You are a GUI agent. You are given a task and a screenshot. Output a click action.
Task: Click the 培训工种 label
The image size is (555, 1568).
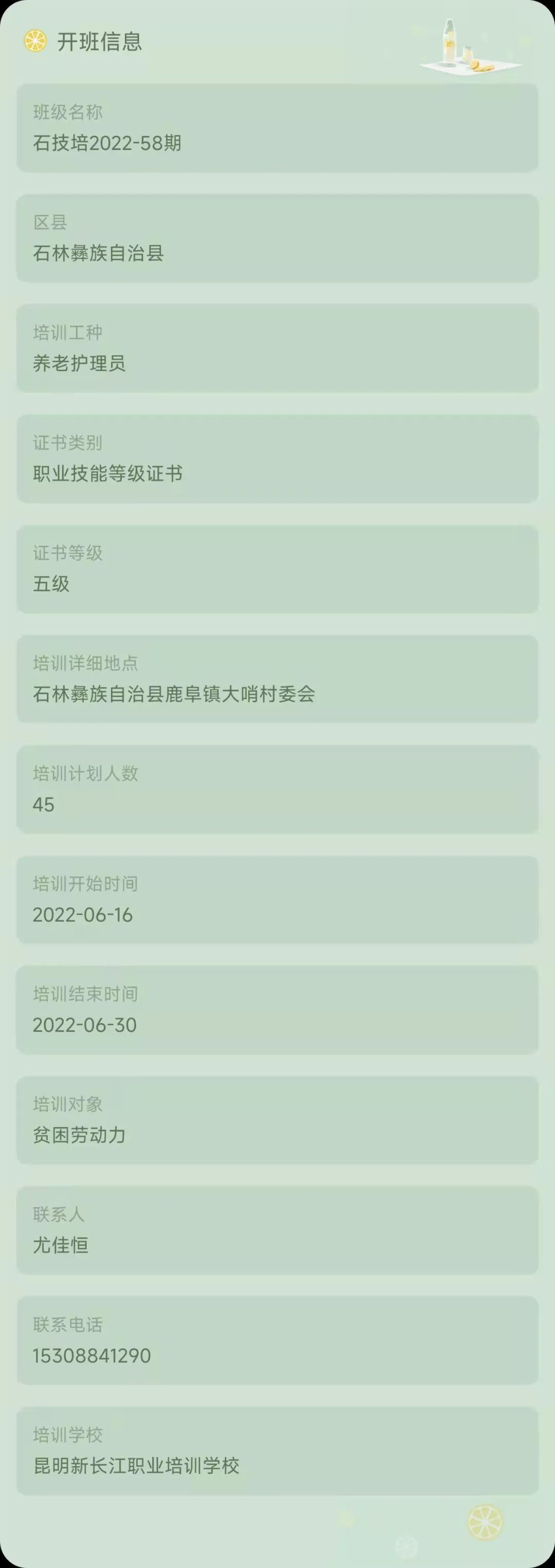pos(67,333)
